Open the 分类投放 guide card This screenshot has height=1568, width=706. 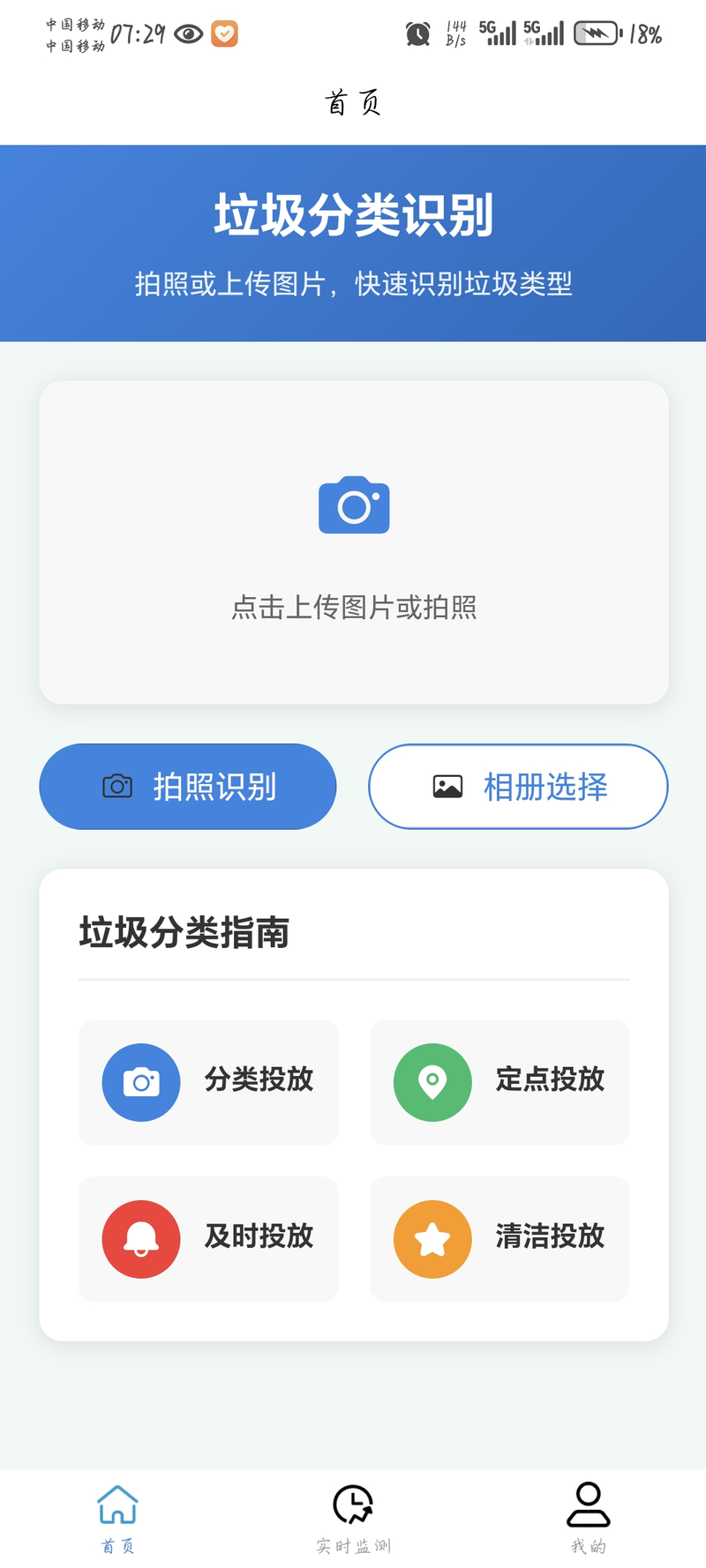(208, 1082)
